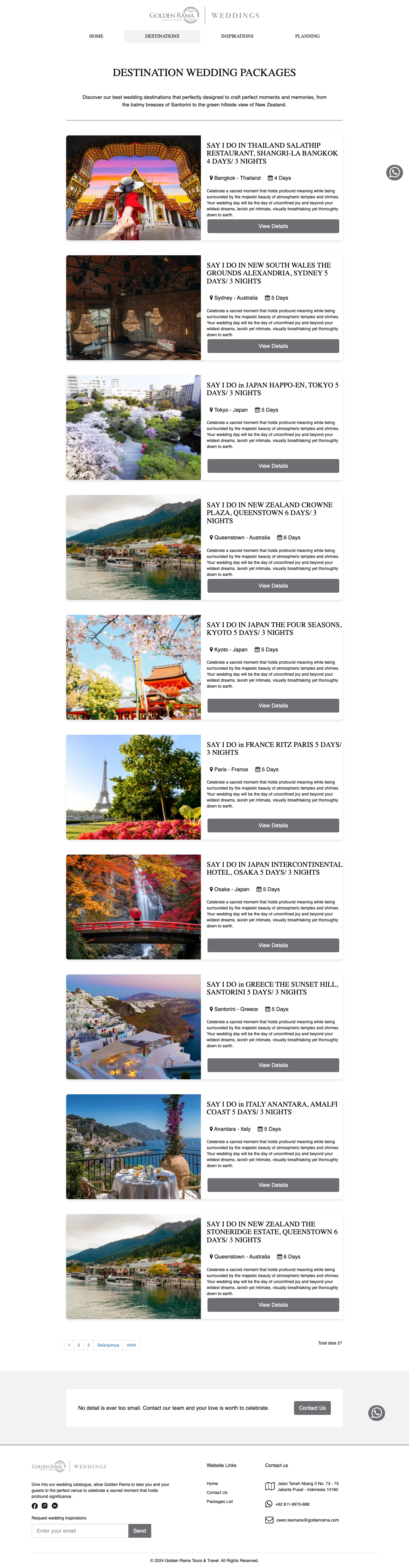409x1568 pixels.
Task: Open the Inspirations nav item
Action: (237, 37)
